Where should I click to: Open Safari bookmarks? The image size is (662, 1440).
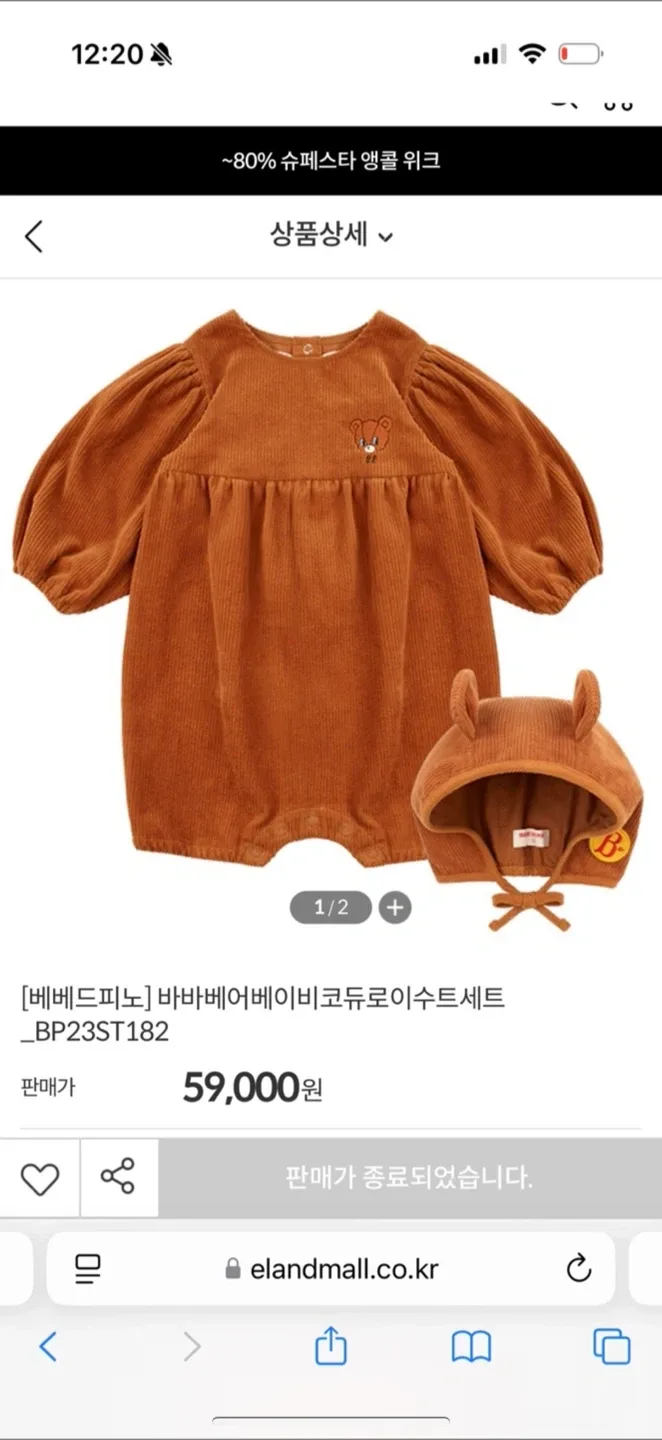471,1347
